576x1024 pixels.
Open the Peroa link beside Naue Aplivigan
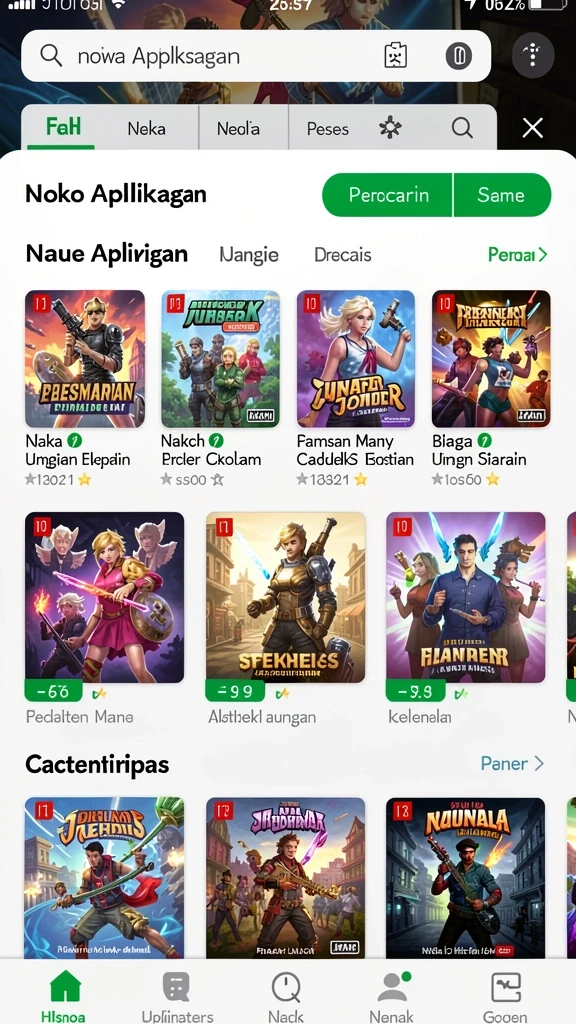517,255
